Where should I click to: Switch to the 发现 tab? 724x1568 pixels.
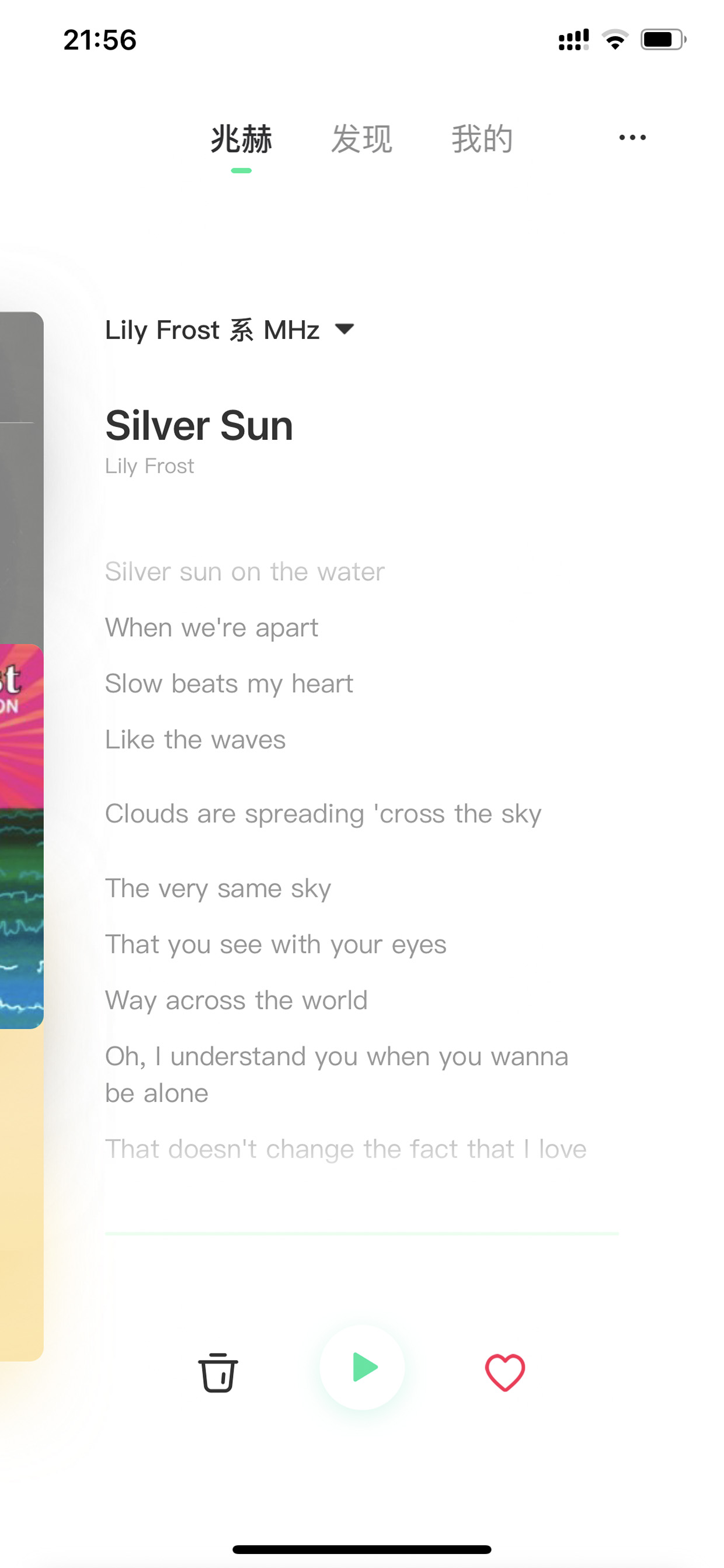pyautogui.click(x=361, y=139)
